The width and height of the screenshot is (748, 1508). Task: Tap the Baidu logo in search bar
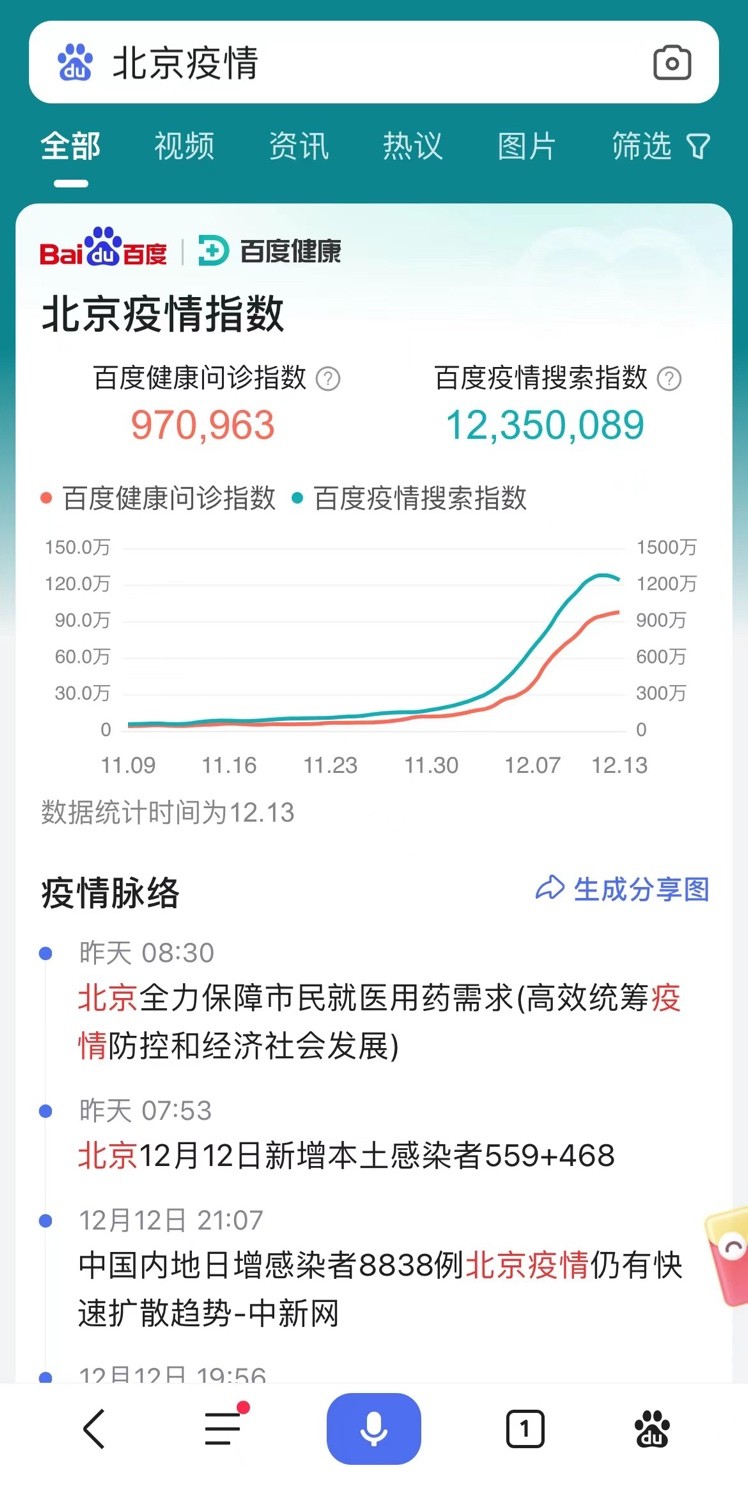[x=74, y=62]
